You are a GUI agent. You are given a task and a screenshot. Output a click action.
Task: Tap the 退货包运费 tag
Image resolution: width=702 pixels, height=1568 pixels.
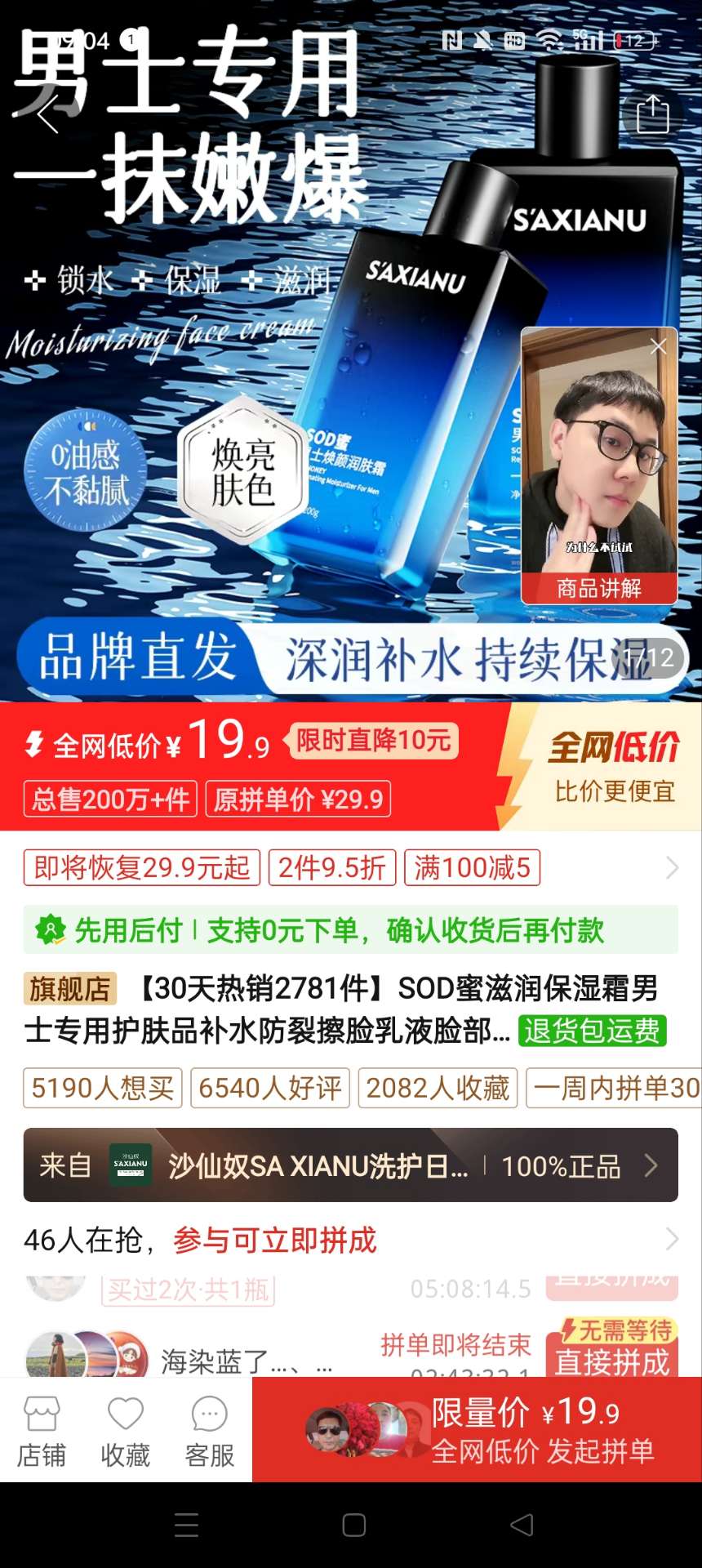pyautogui.click(x=592, y=1031)
